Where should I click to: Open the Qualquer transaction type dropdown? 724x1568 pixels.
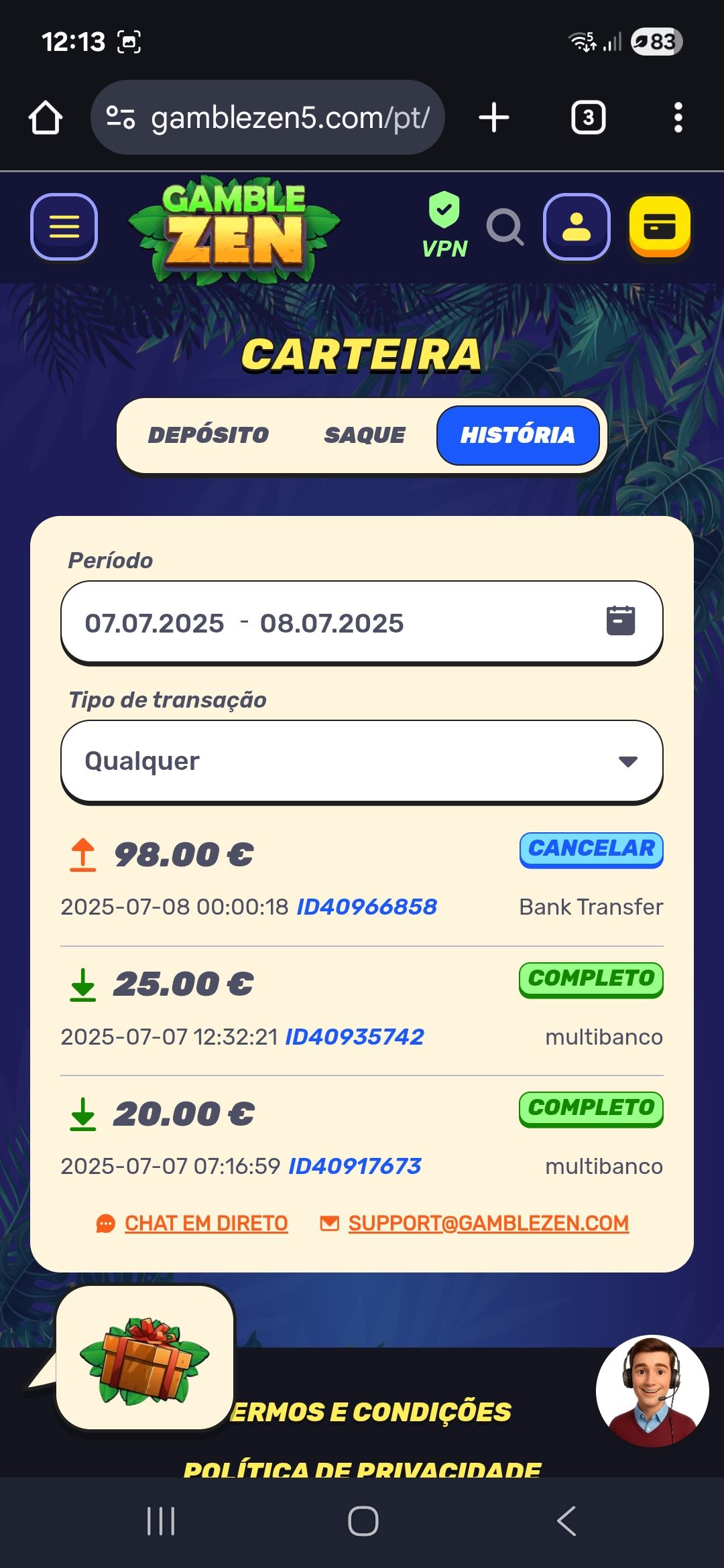coord(362,761)
